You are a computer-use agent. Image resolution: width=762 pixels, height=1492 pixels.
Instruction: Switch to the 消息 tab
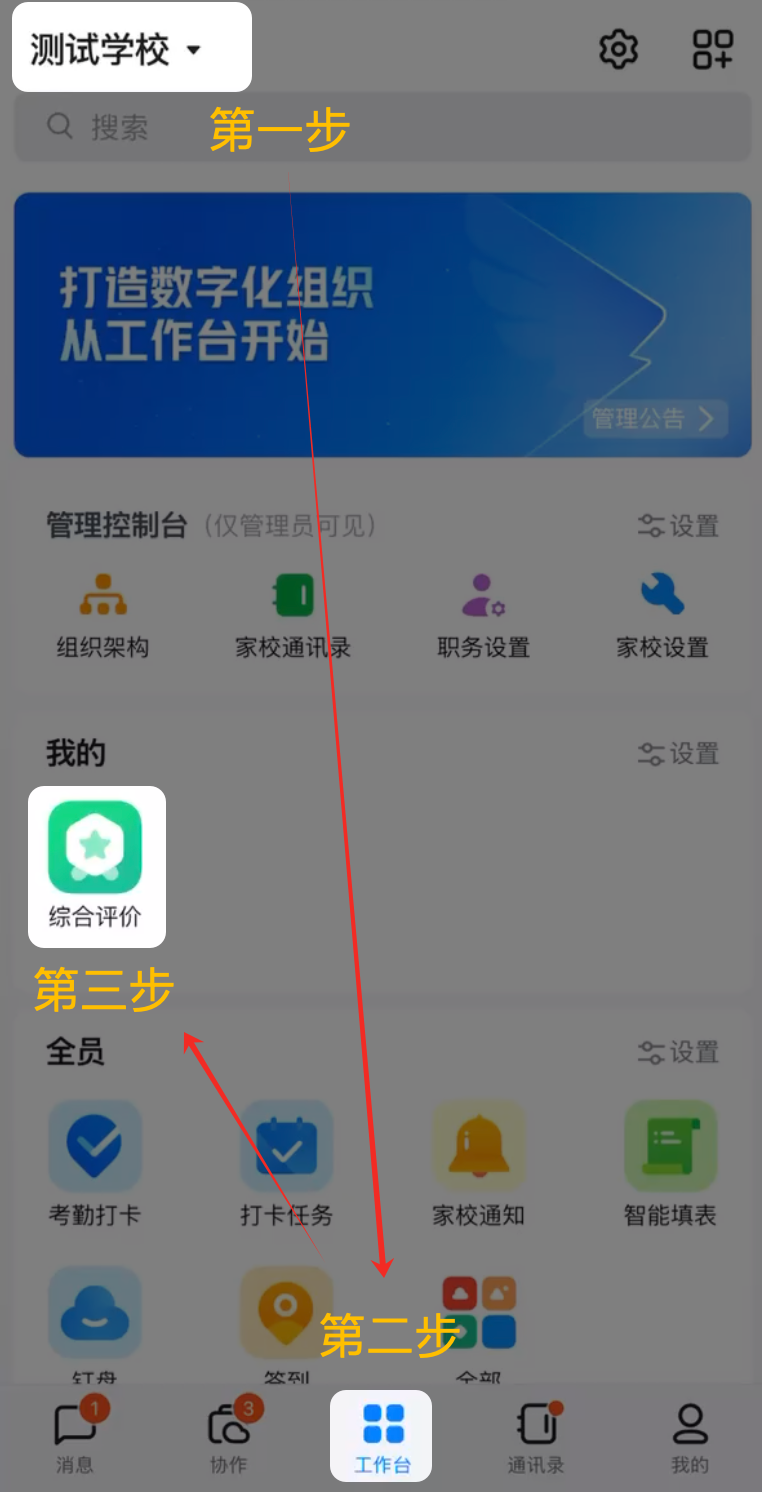pyautogui.click(x=75, y=1437)
